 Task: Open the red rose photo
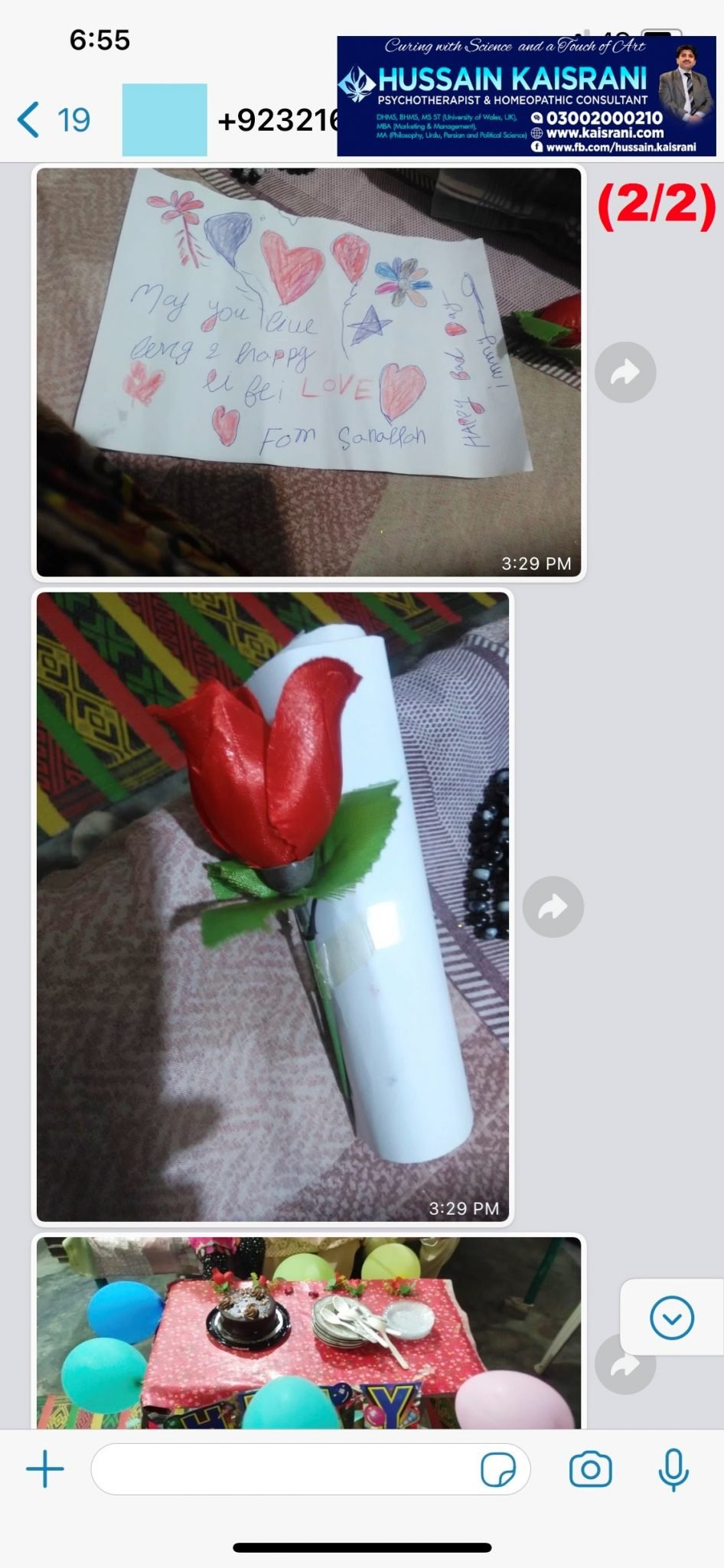tap(272, 906)
